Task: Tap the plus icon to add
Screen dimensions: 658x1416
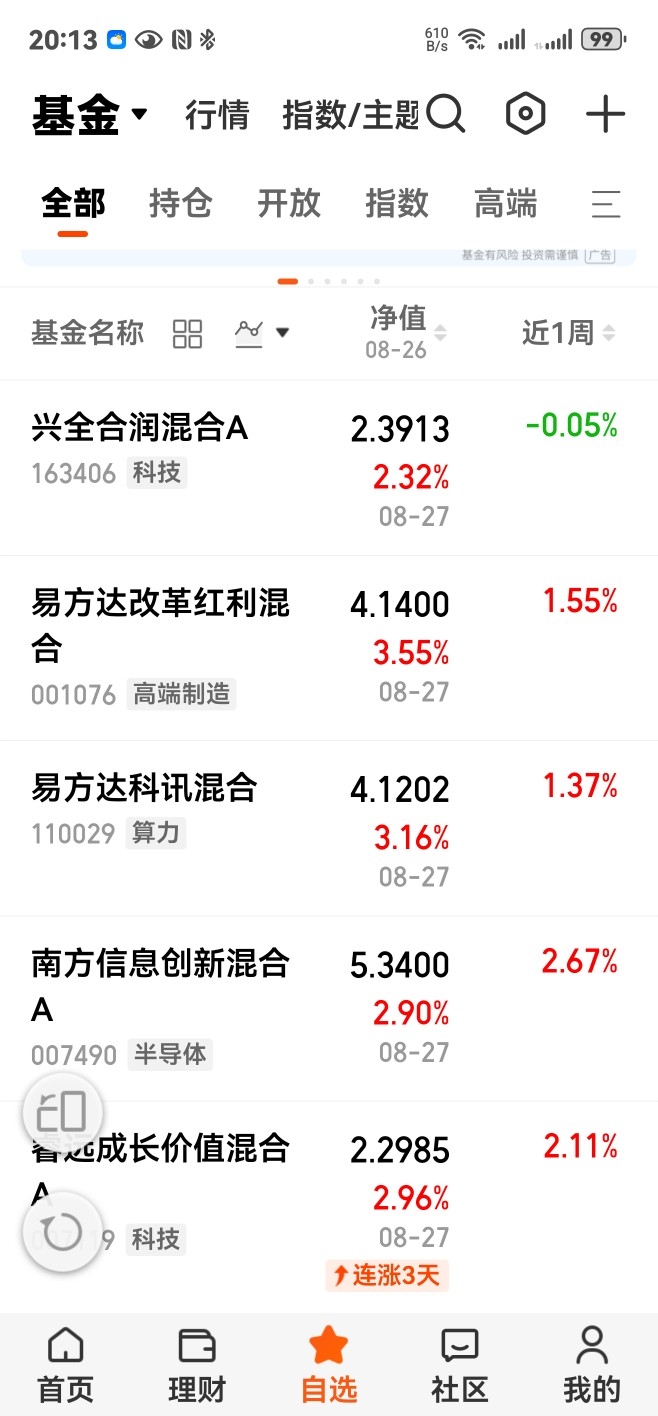Action: tap(605, 115)
